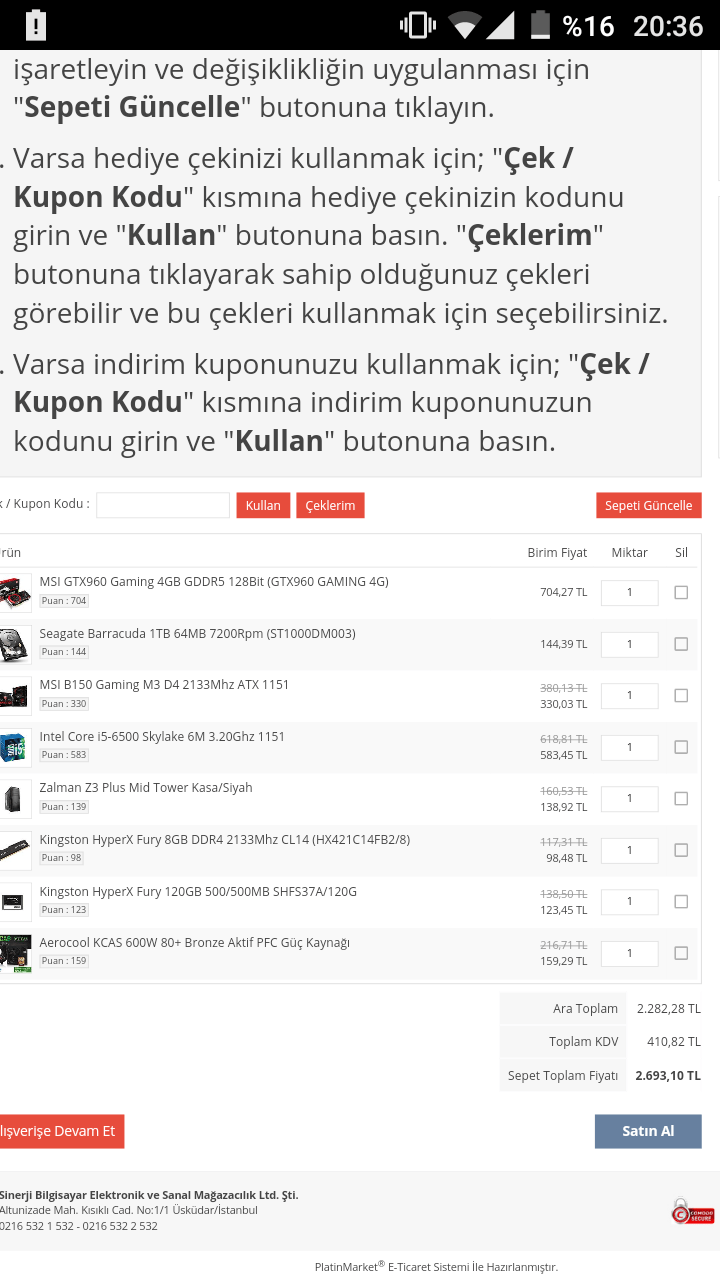Image resolution: width=720 pixels, height=1280 pixels.
Task: Open the Zalman Z3 Plus Mid Tower item
Action: (146, 788)
